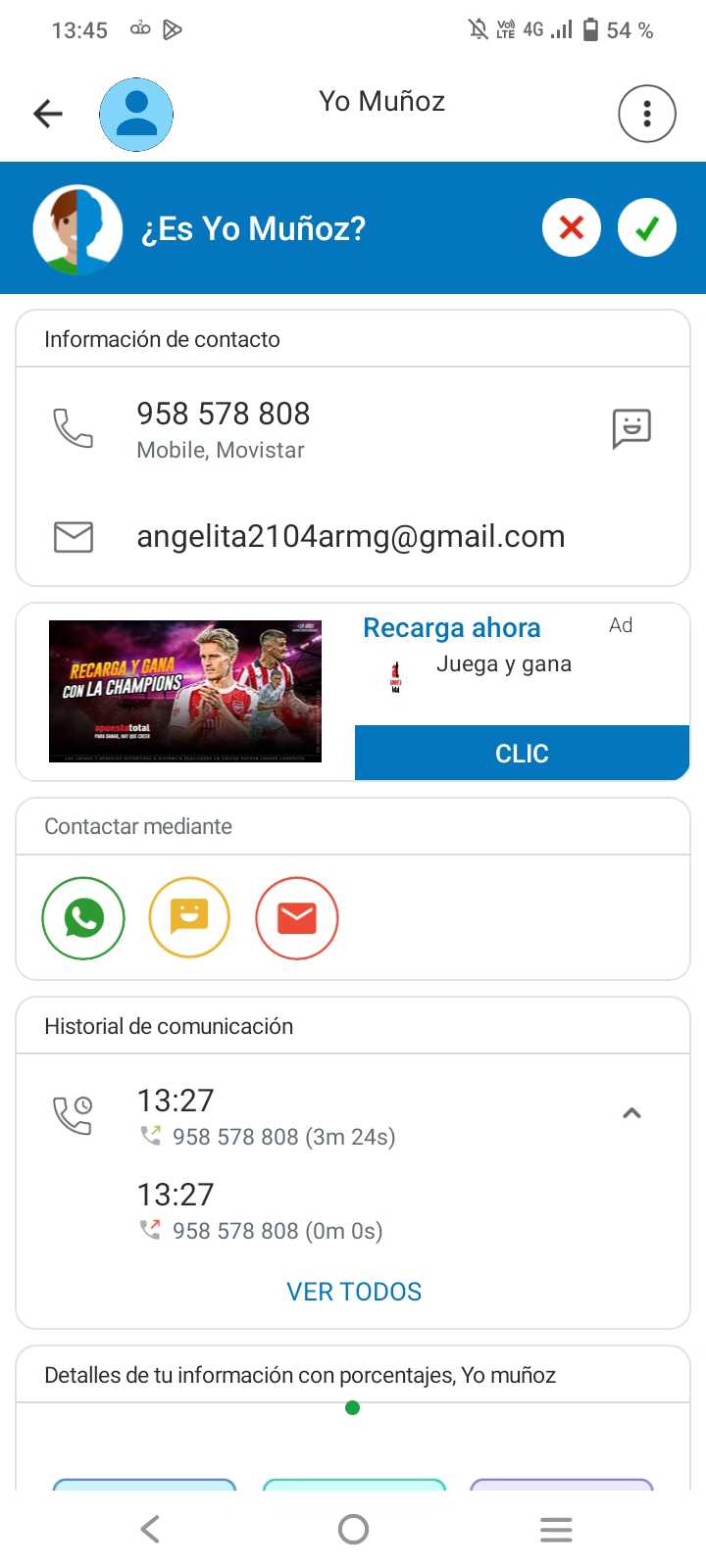Open system recent apps
This screenshot has height=1568, width=706.
[x=556, y=1529]
